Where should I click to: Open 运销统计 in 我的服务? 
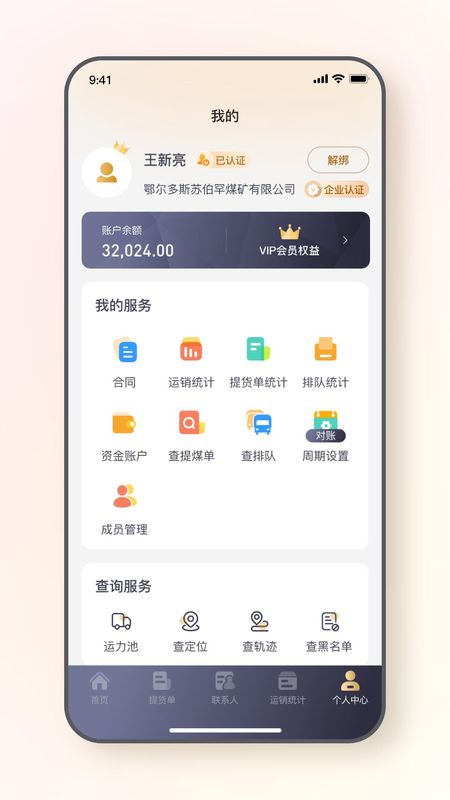[191, 362]
